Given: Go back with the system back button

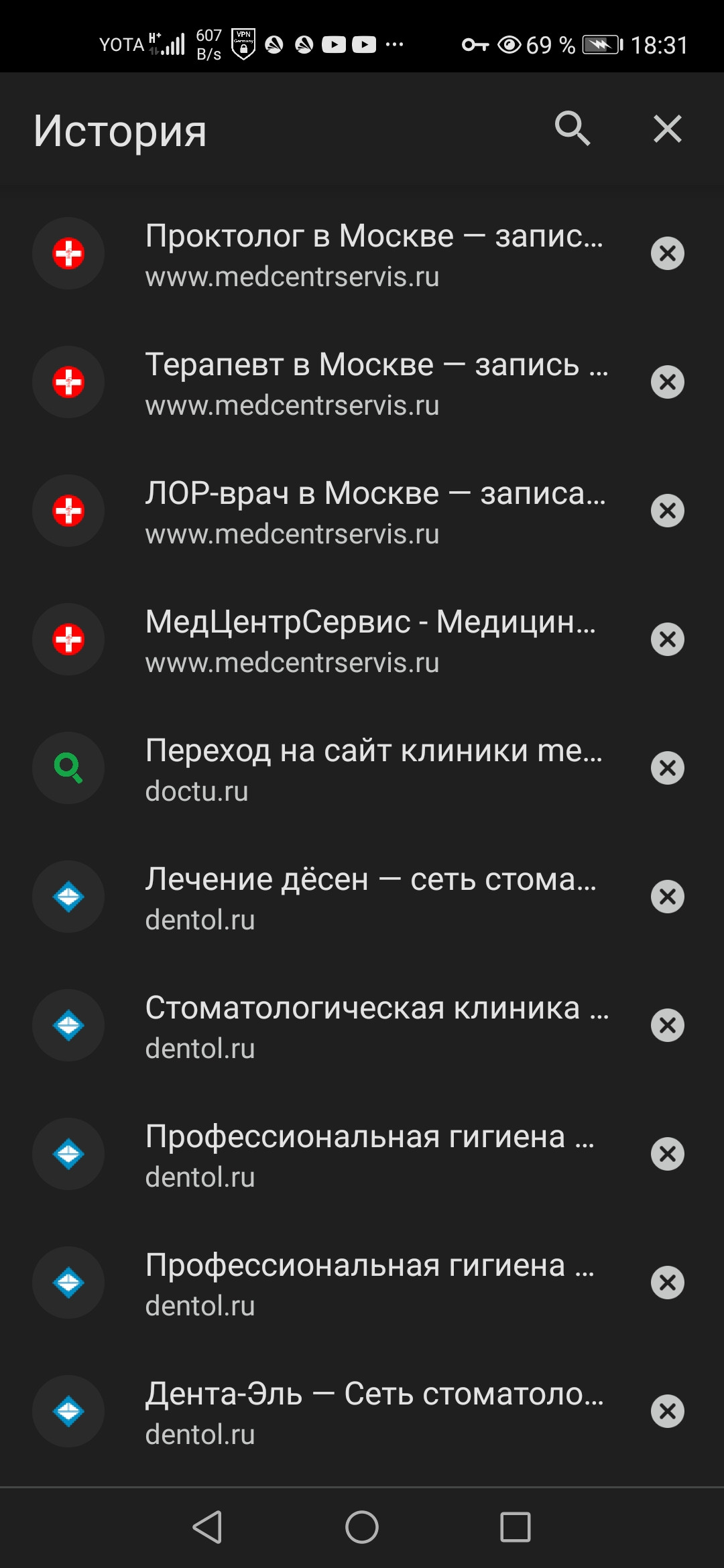Looking at the screenshot, I should [208, 1527].
